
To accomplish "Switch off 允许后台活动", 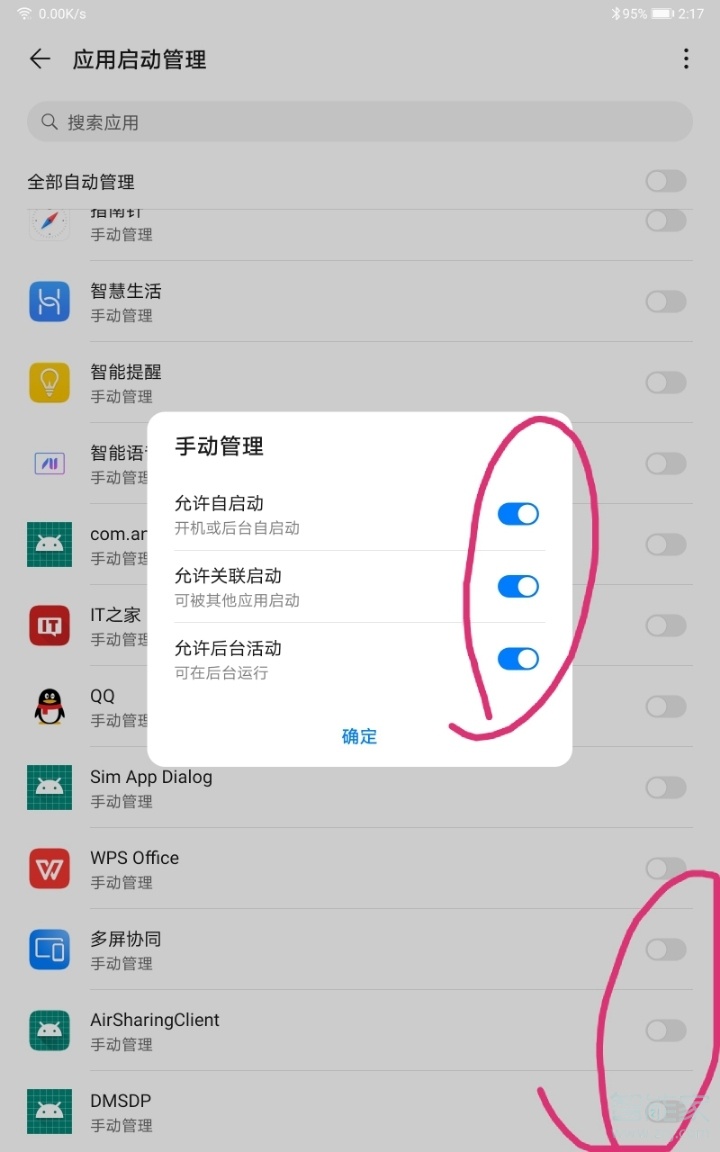I will click(x=518, y=658).
